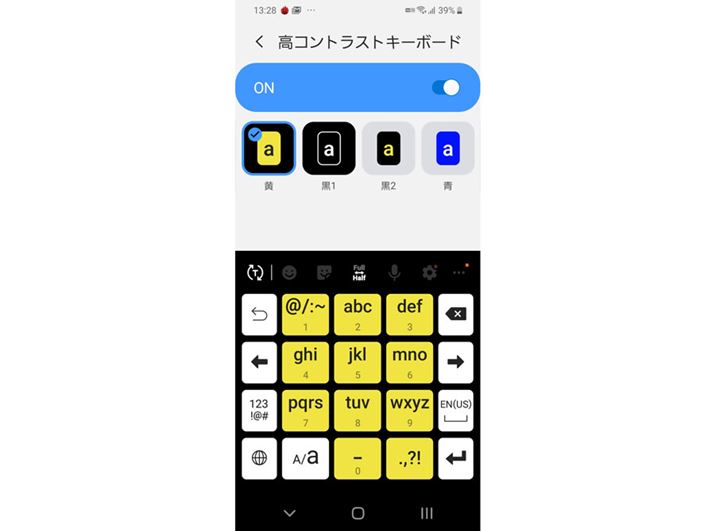Turn off the high contrast keyboard switch
This screenshot has height=531, width=715.
tap(446, 88)
